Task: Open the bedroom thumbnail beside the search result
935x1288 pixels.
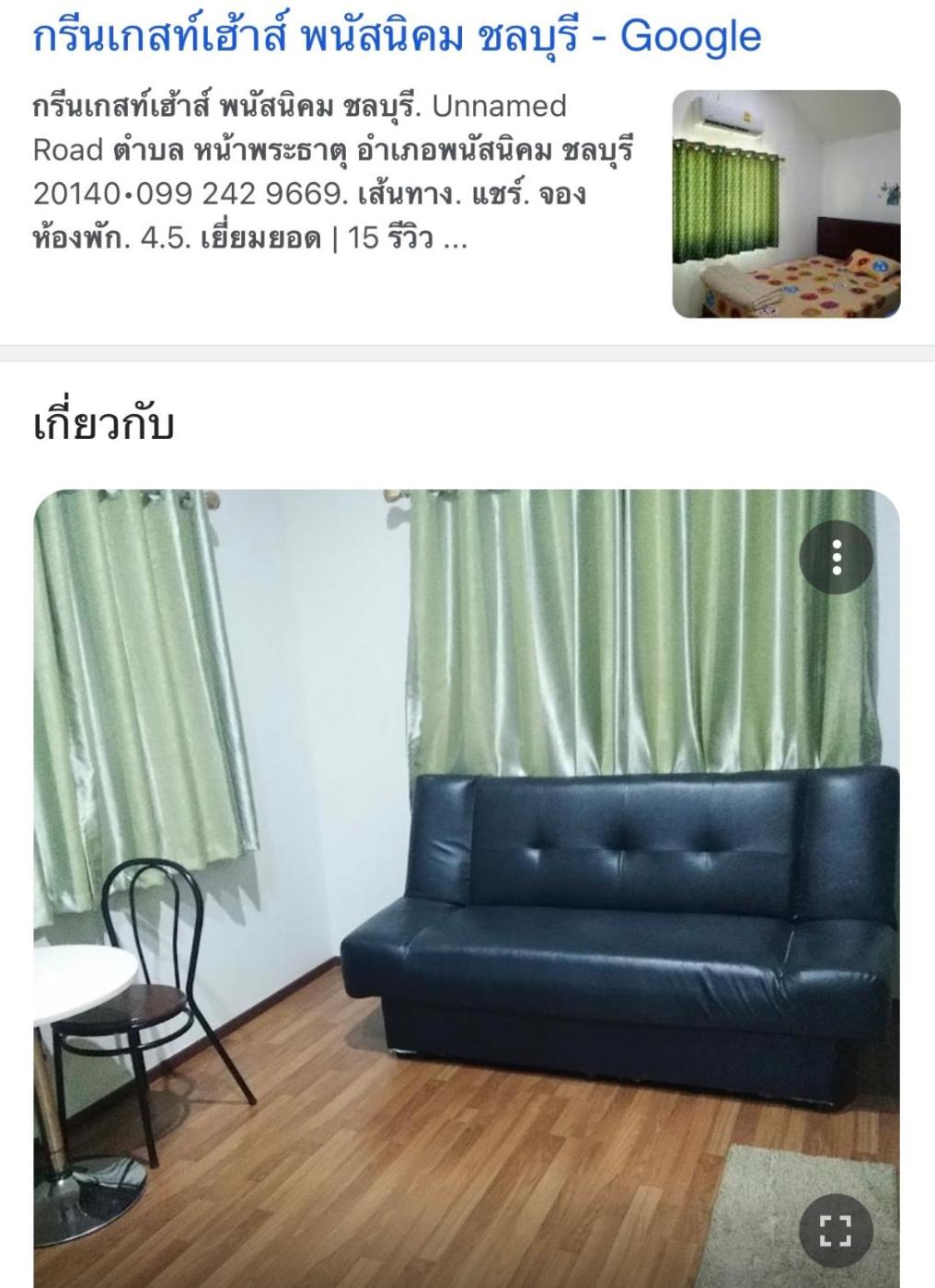Action: point(786,204)
